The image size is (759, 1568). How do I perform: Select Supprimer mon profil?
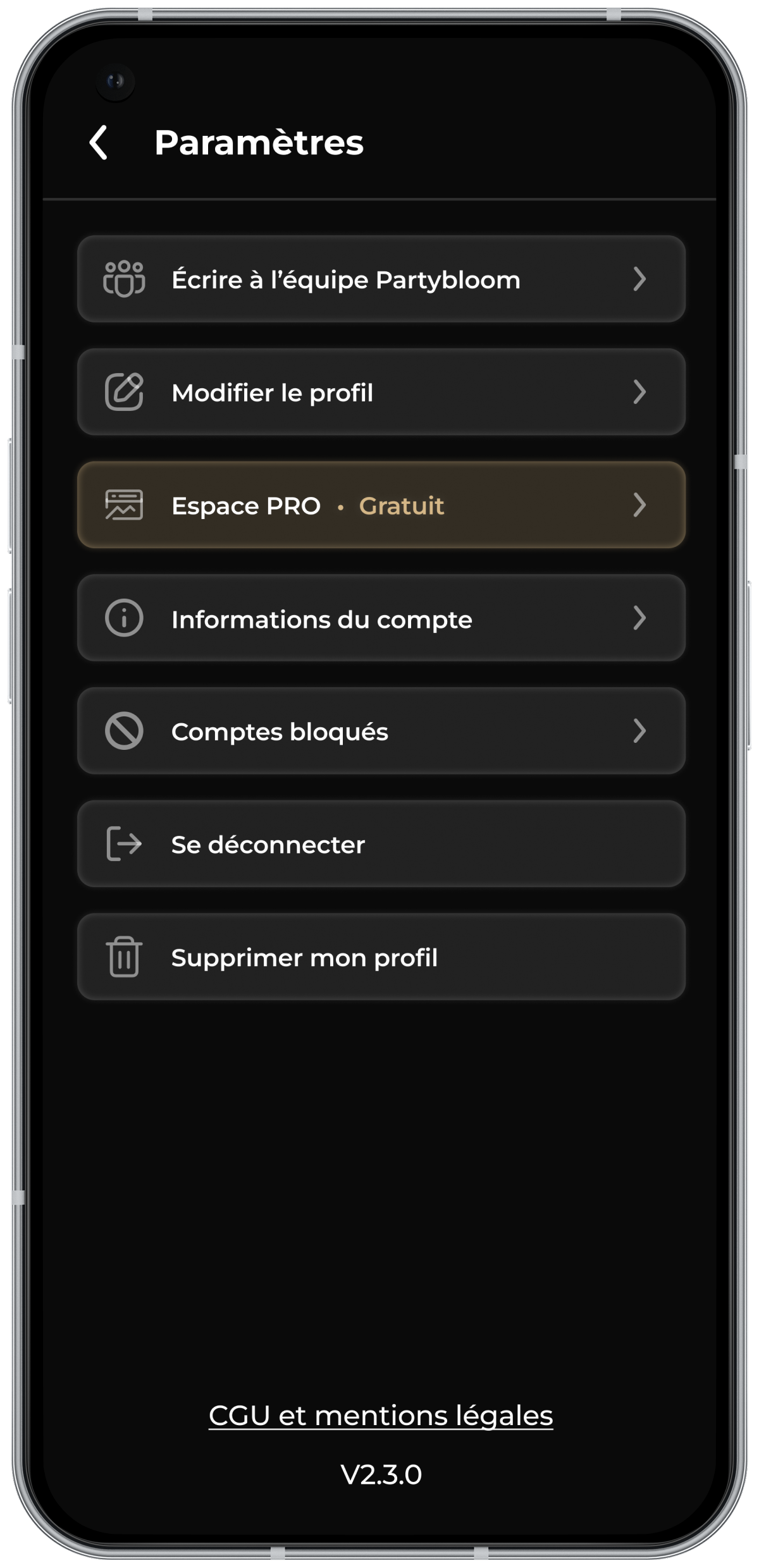point(381,957)
